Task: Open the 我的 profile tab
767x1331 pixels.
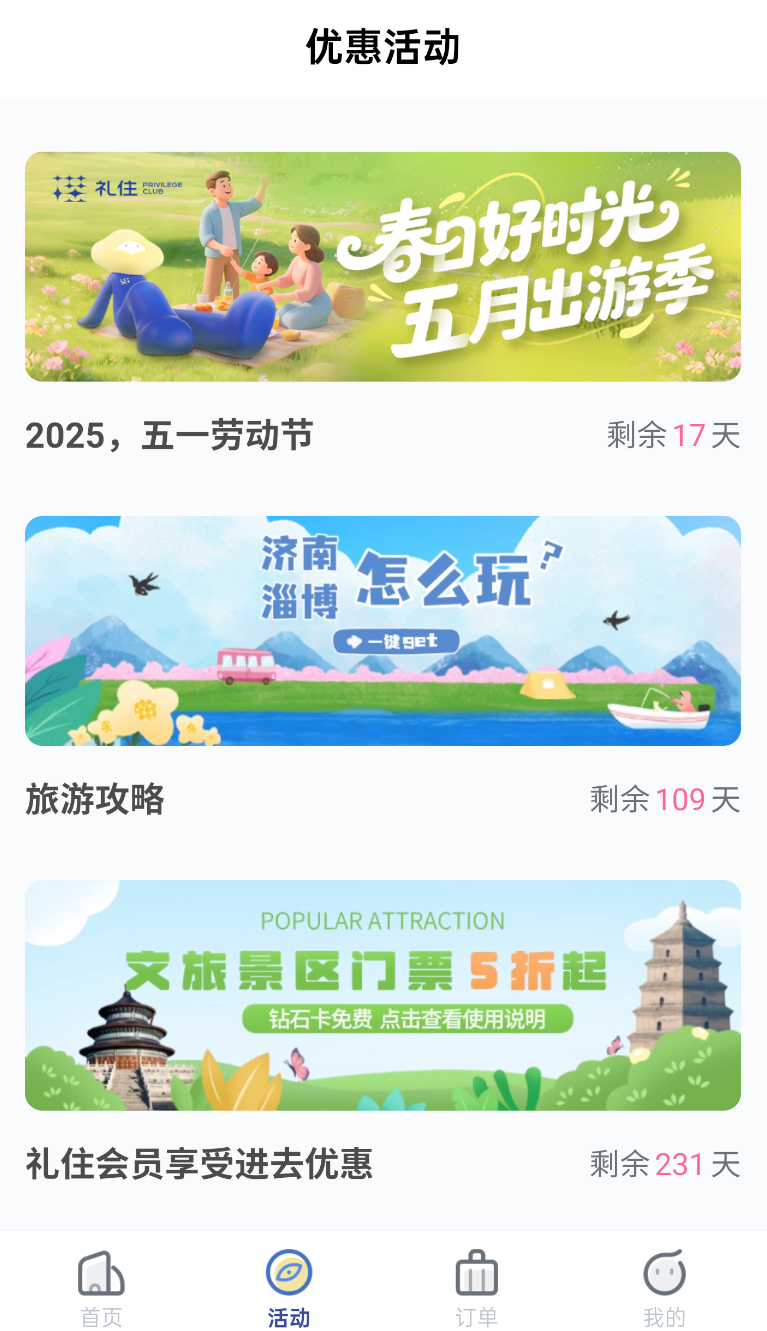Action: pos(664,1288)
